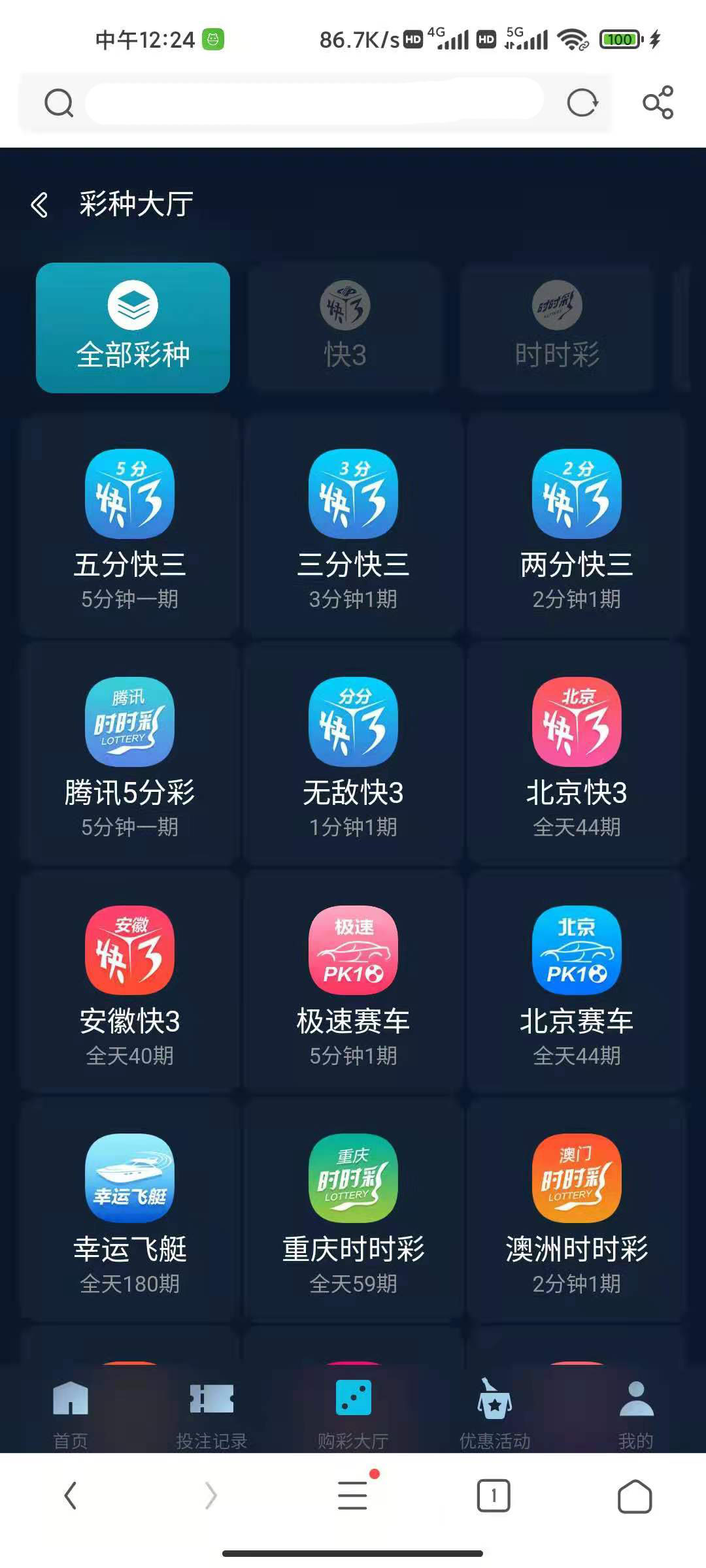Switch to the 时时彩 category

click(557, 328)
